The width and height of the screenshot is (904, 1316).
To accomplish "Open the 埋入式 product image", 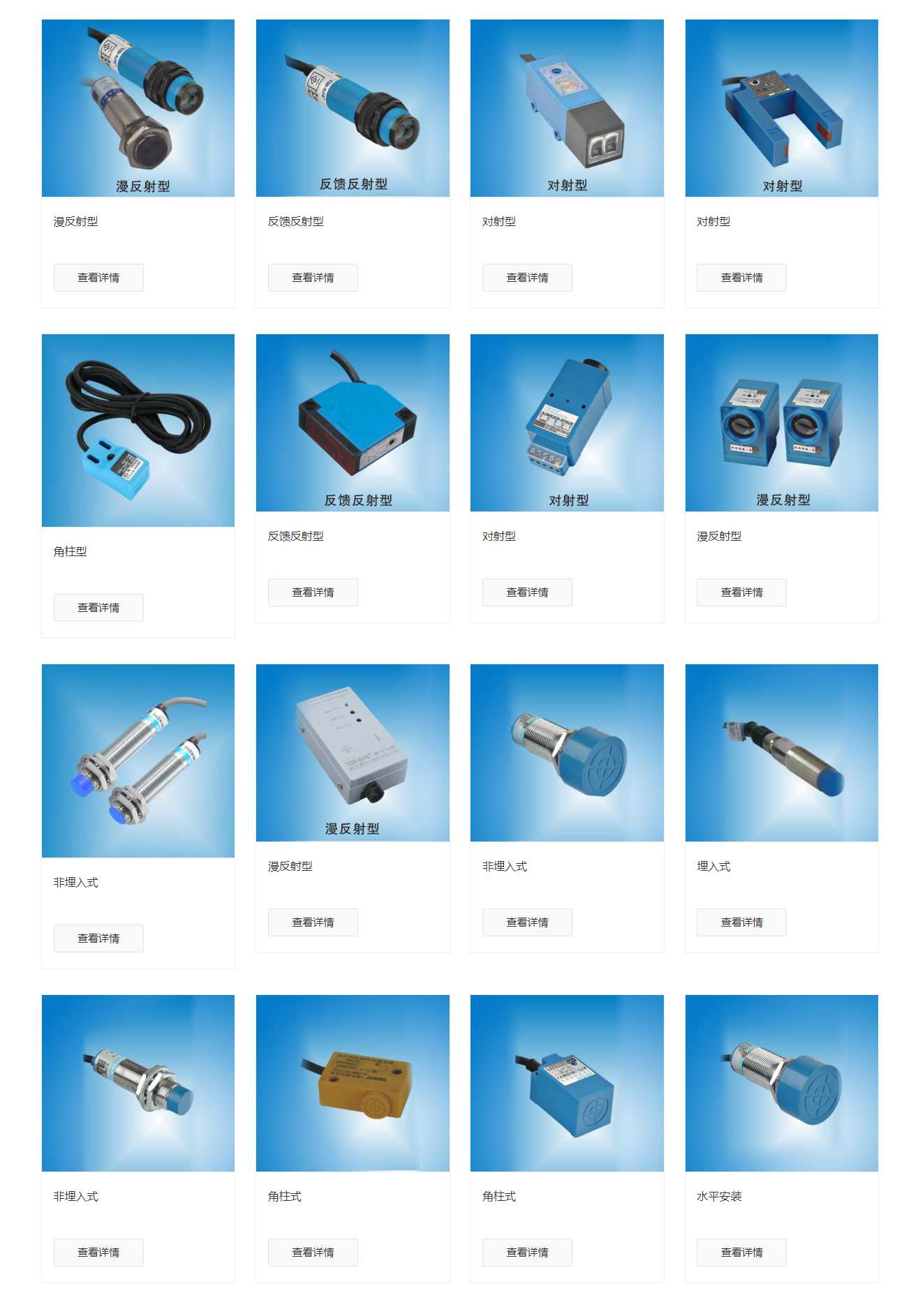I will click(x=781, y=752).
